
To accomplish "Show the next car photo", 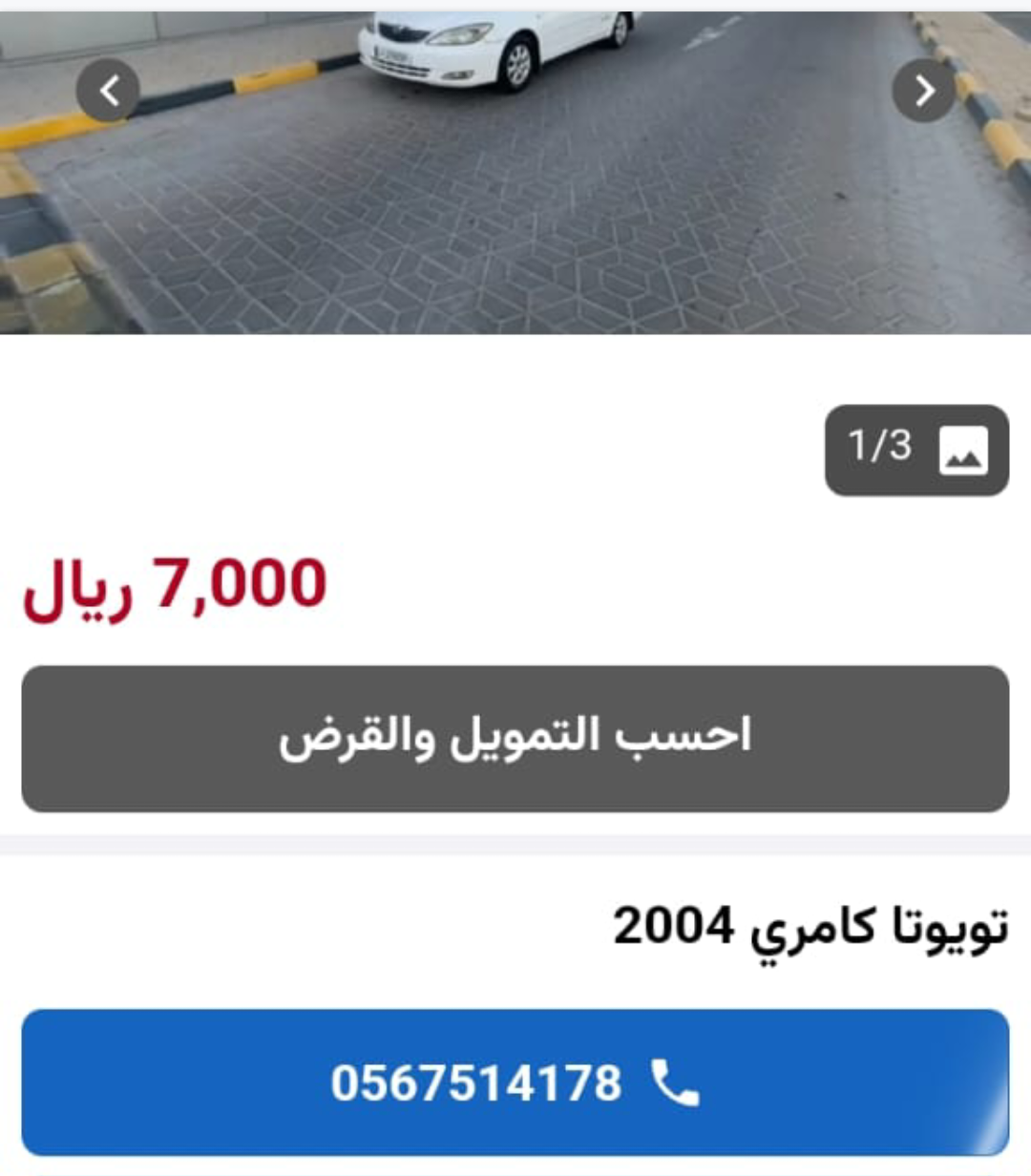I will point(923,91).
